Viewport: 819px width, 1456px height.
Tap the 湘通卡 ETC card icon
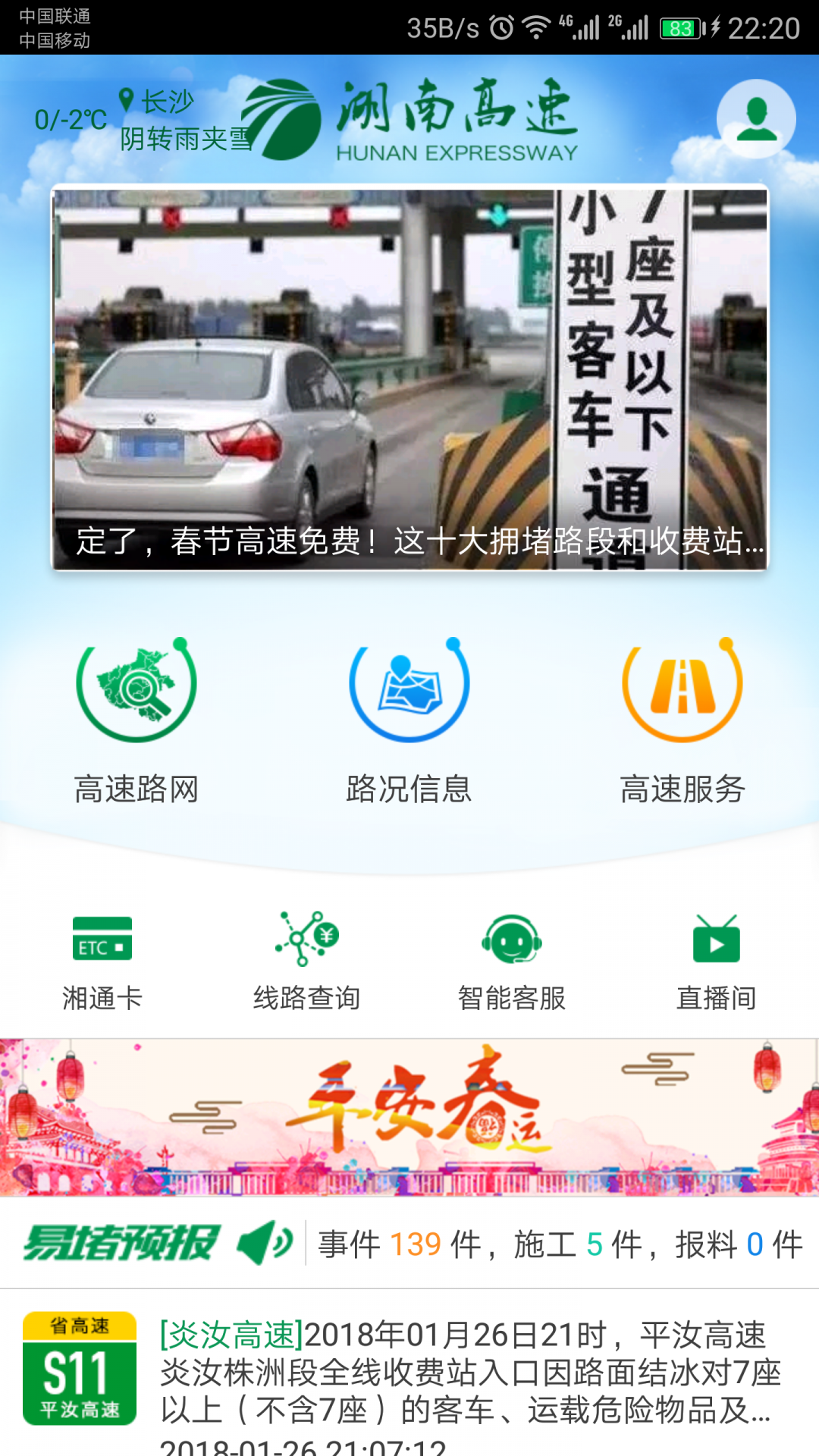tap(102, 958)
